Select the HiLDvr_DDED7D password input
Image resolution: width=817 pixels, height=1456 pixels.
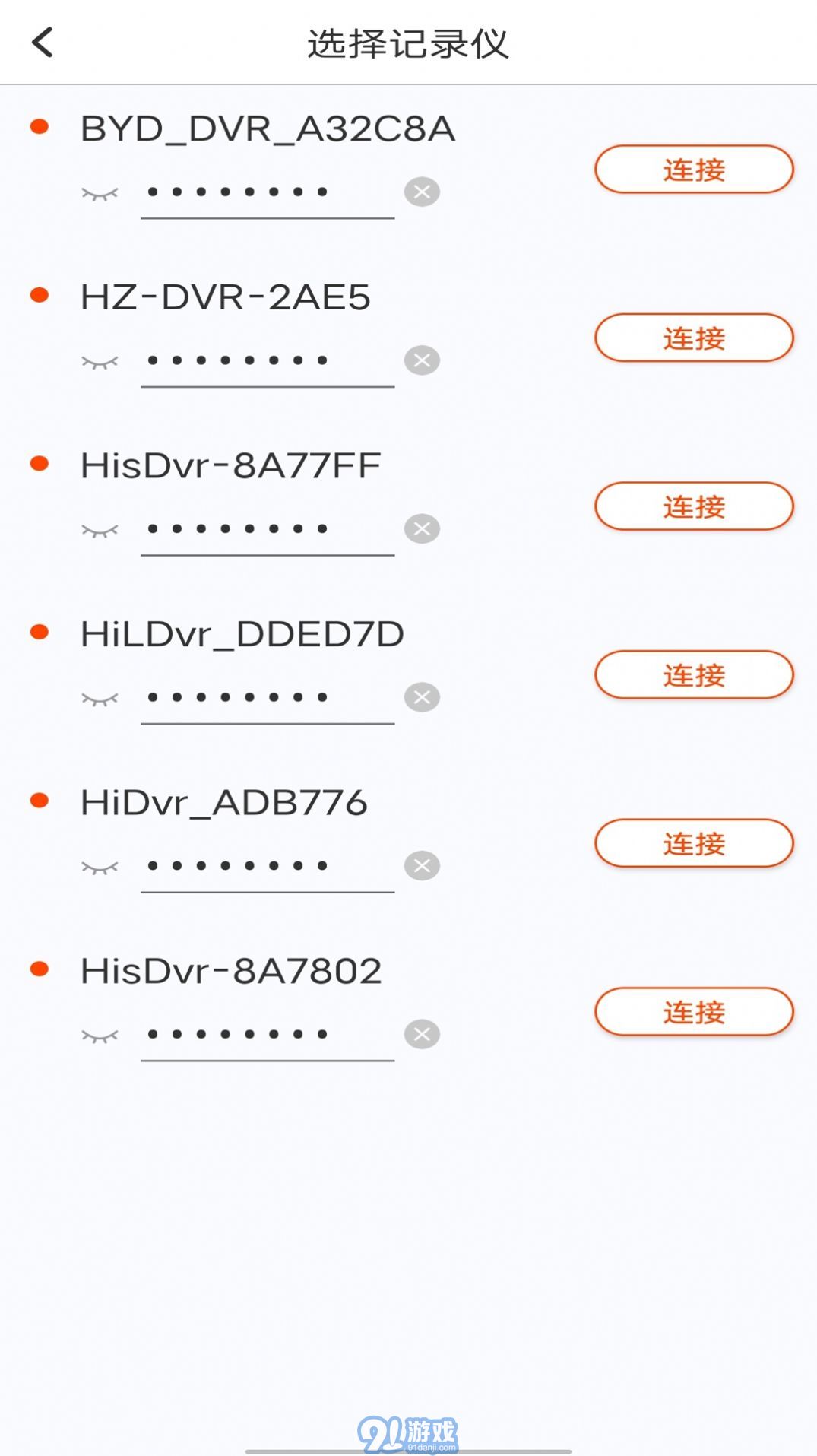click(x=268, y=698)
